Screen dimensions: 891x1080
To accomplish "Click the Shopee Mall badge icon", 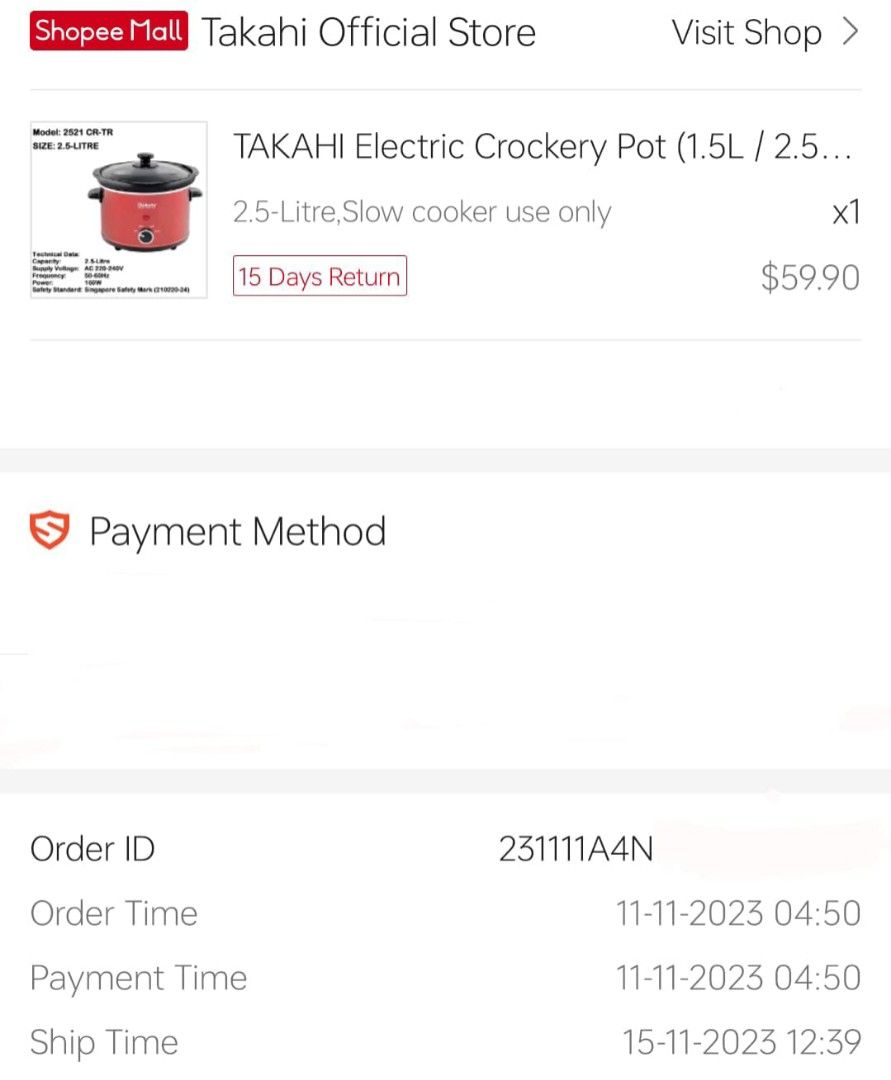I will pos(107,31).
